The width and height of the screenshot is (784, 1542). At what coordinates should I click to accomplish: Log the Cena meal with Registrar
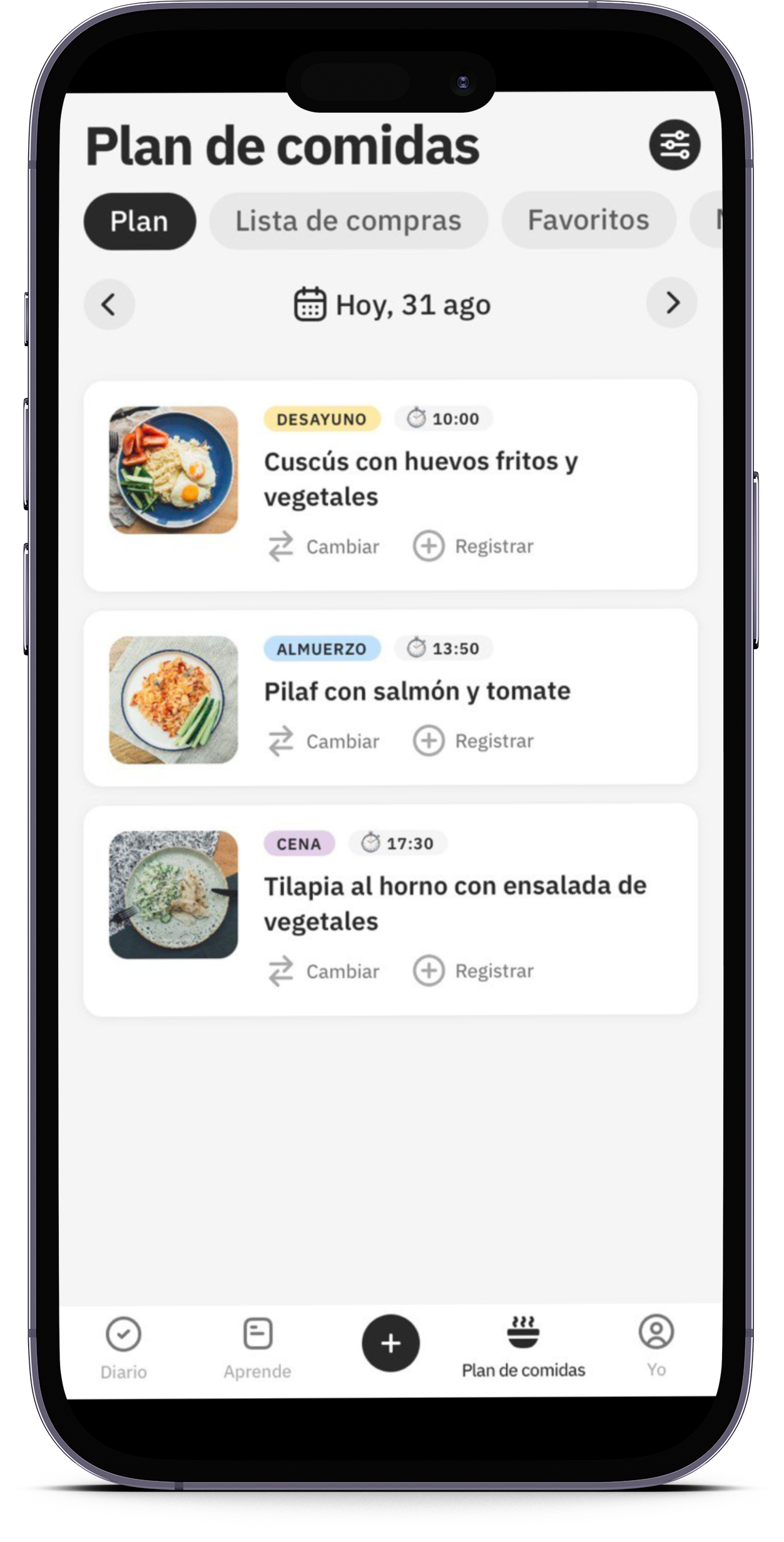[x=473, y=971]
